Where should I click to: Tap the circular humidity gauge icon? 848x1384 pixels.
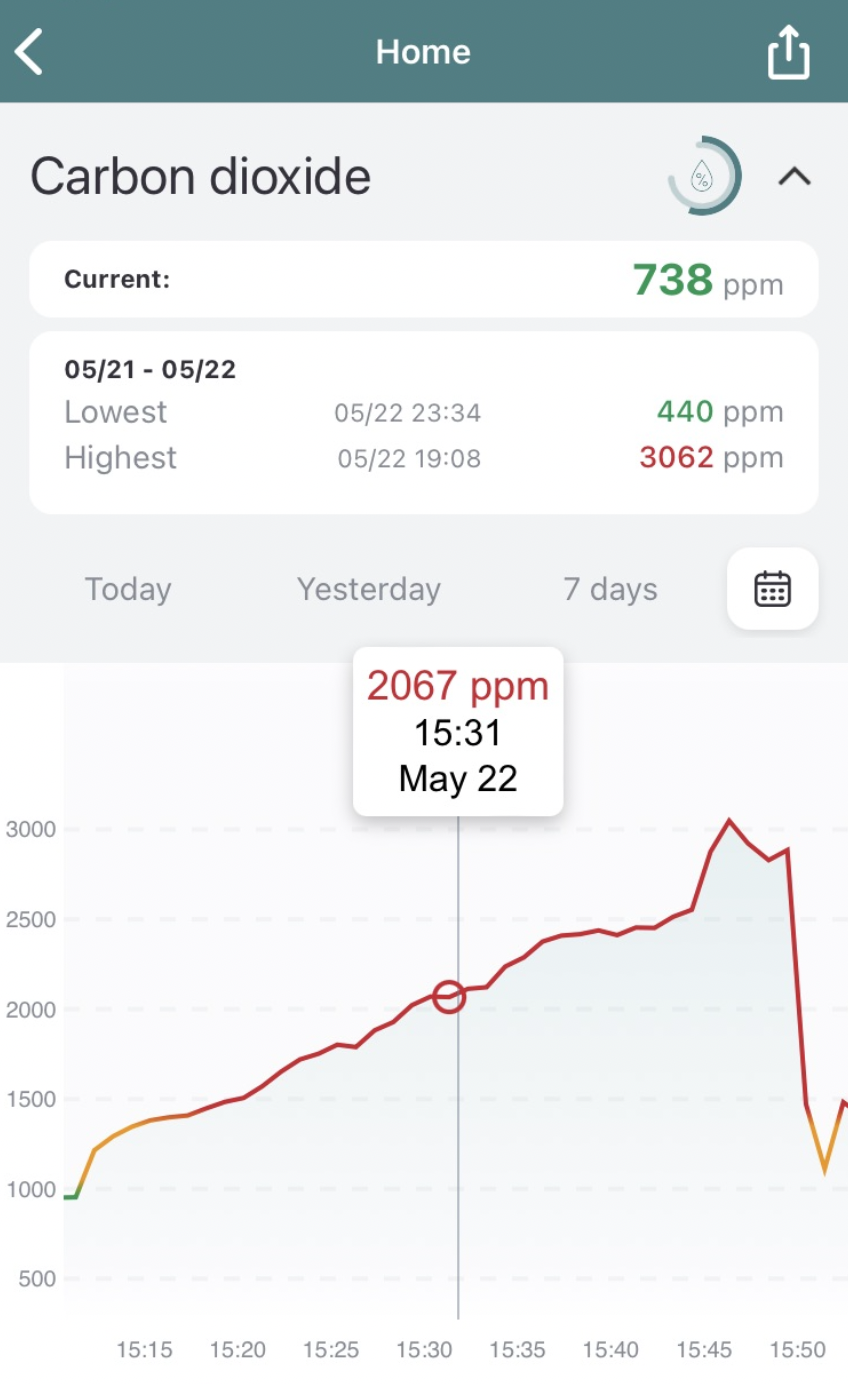(704, 176)
